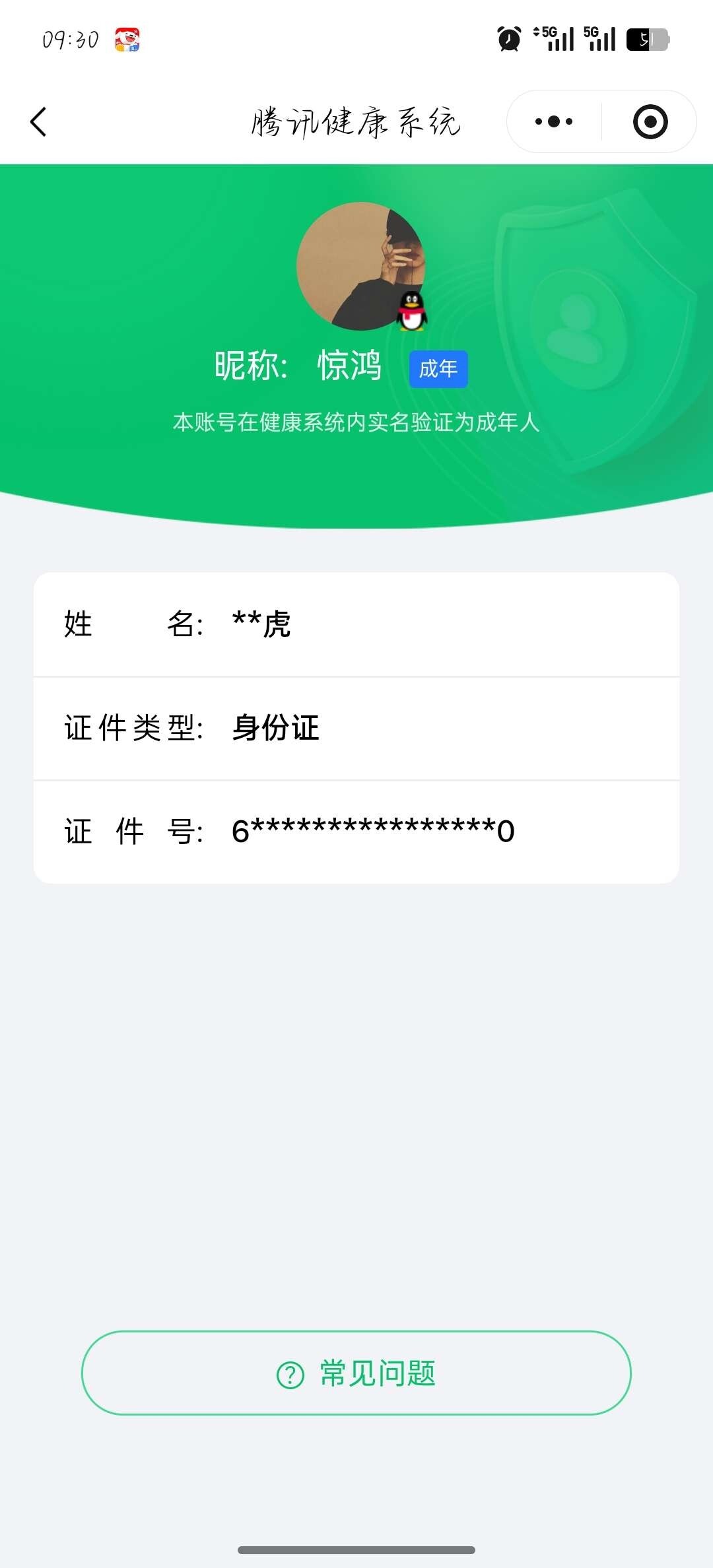Tap the JD app icon in status bar

point(127,41)
